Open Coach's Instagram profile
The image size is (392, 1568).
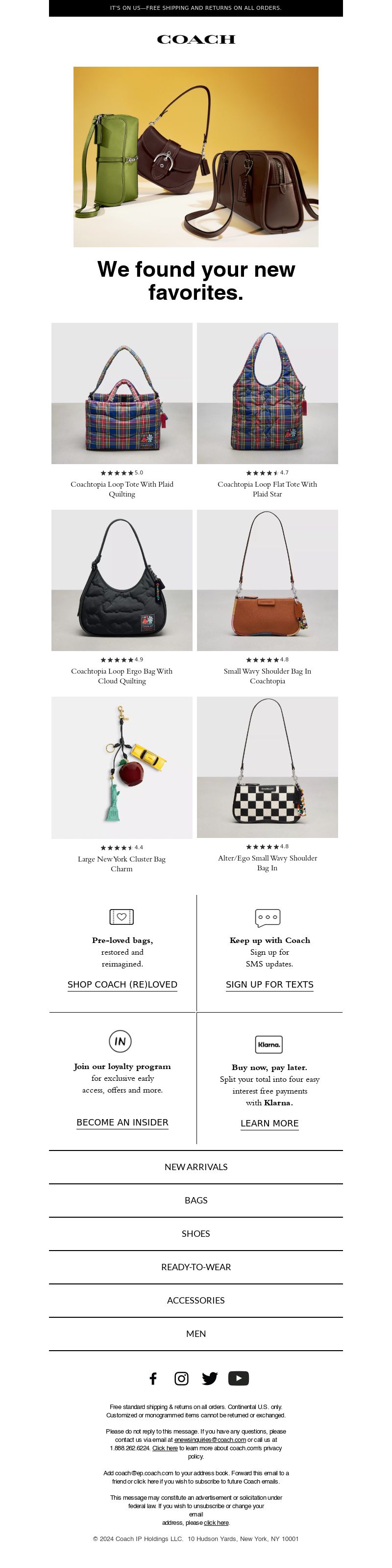(x=181, y=1379)
